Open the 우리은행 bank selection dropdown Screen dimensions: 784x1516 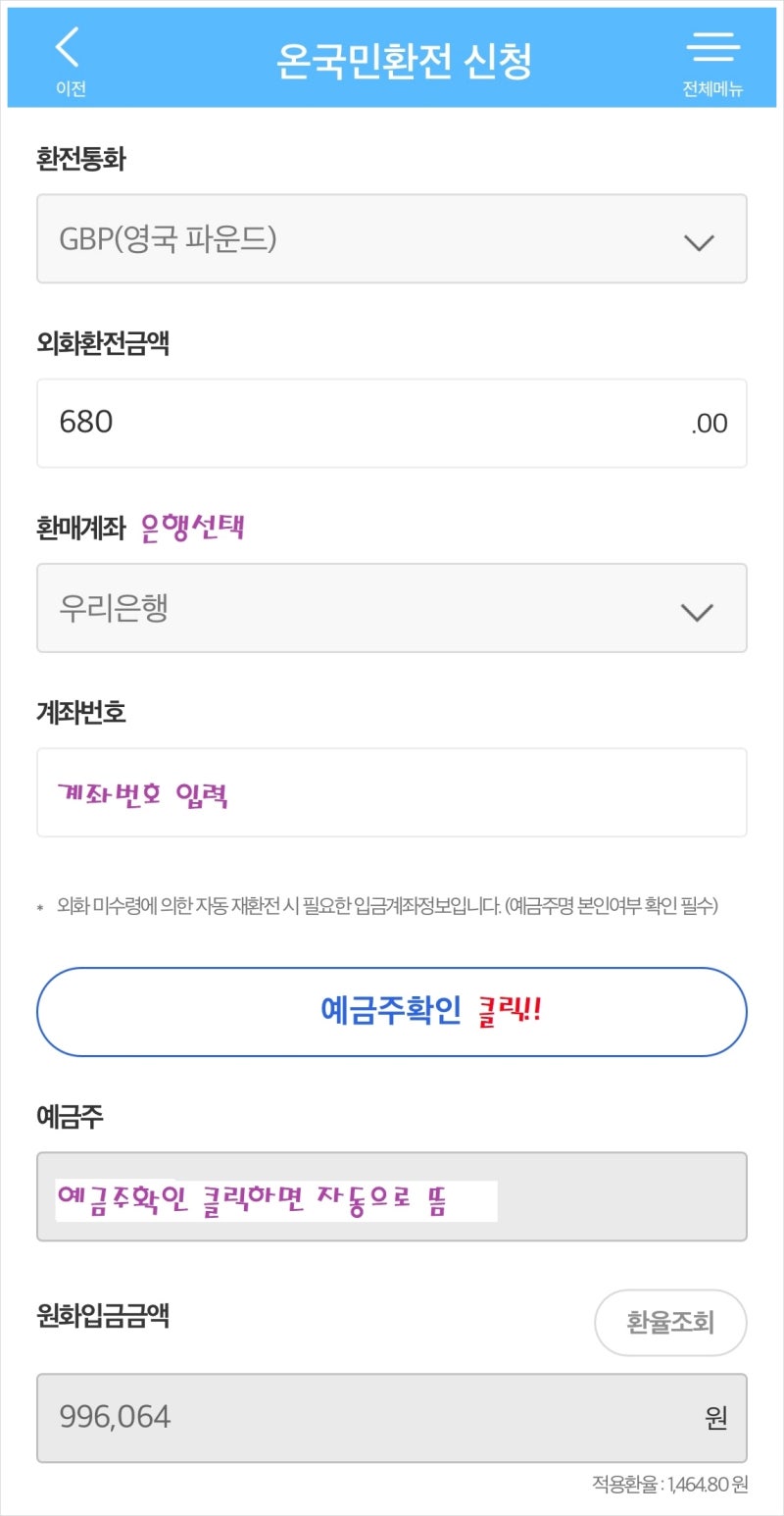pyautogui.click(x=392, y=608)
